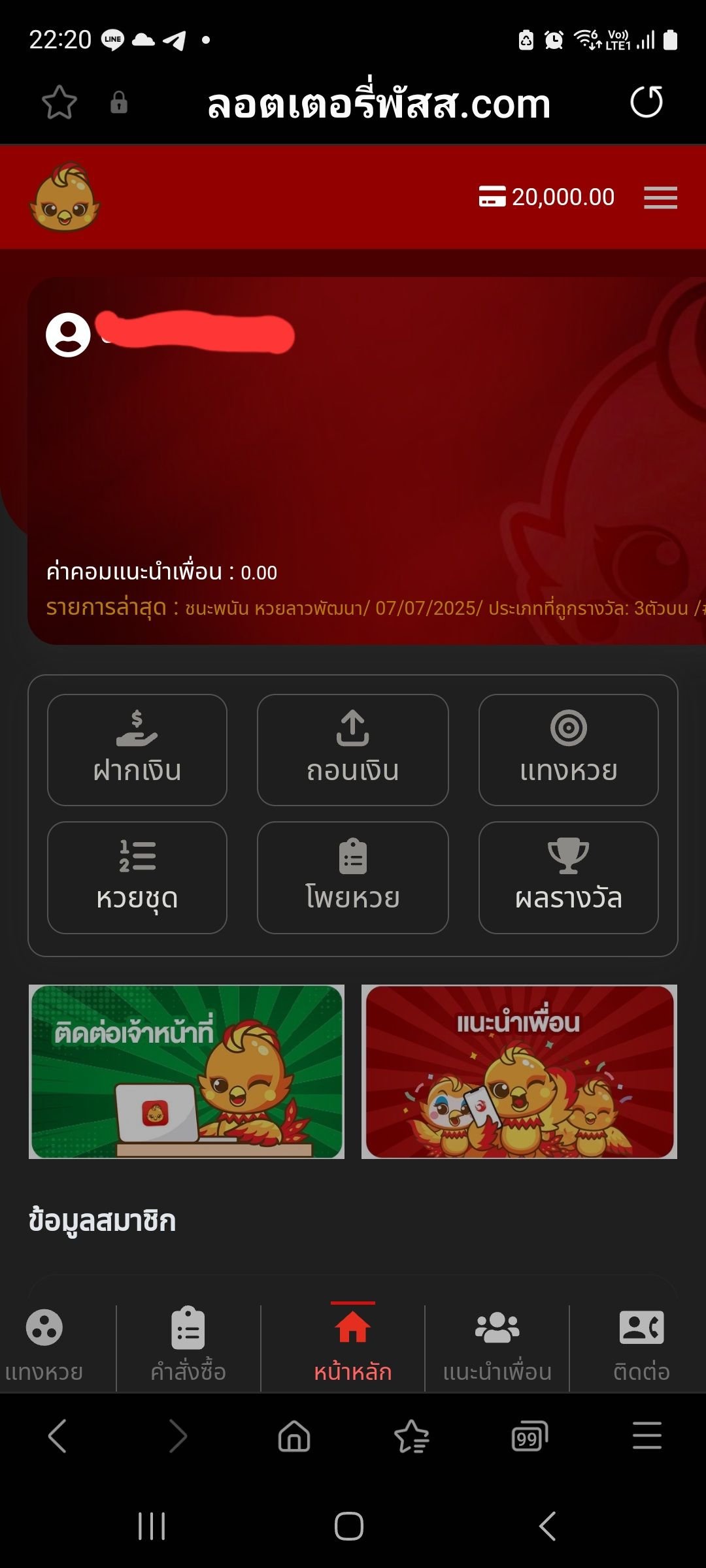Screen dimensions: 706x1568
Task: Check ผลรางวัล prize results
Action: (568, 877)
